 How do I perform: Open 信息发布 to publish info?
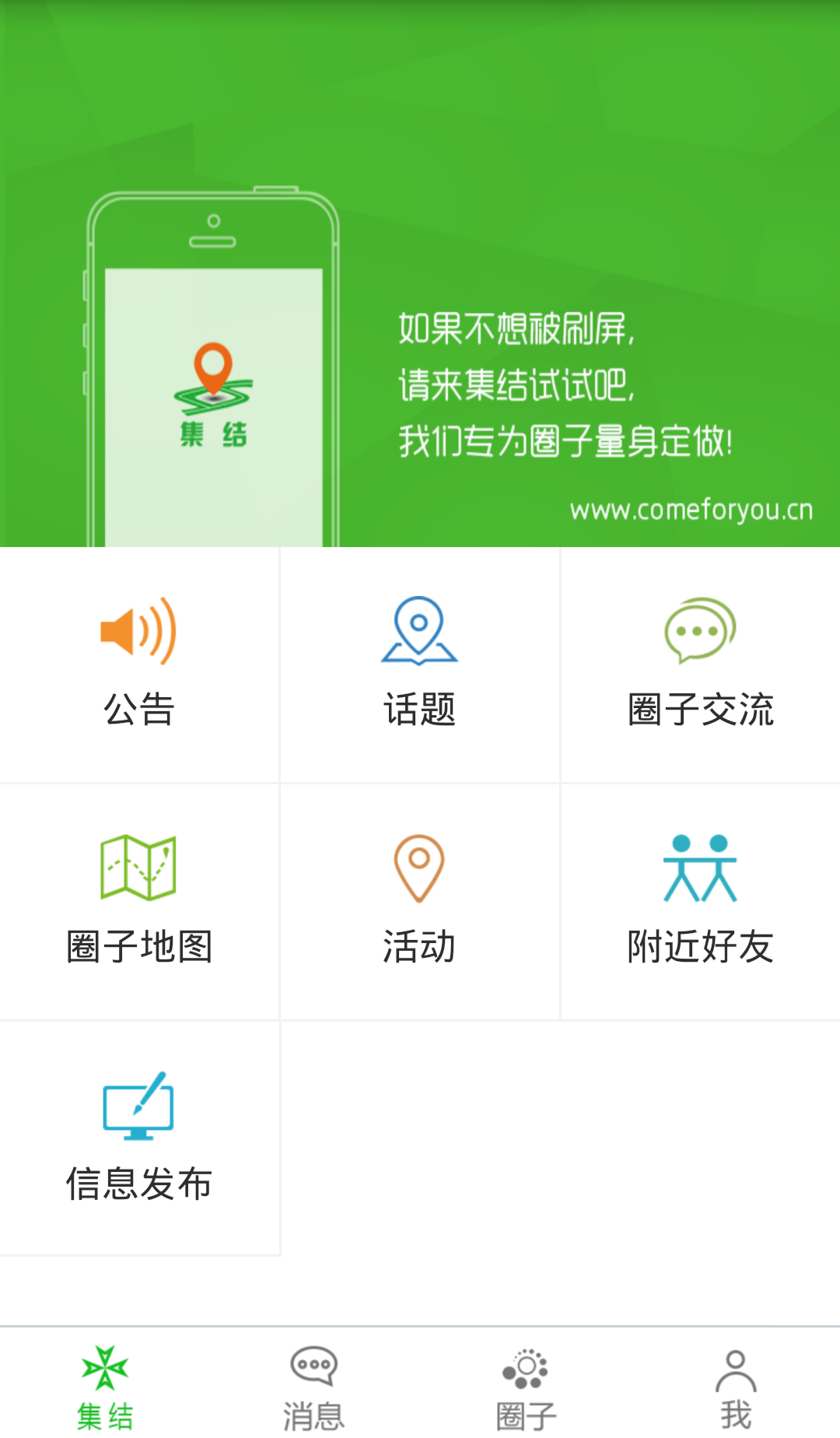pos(139,1138)
